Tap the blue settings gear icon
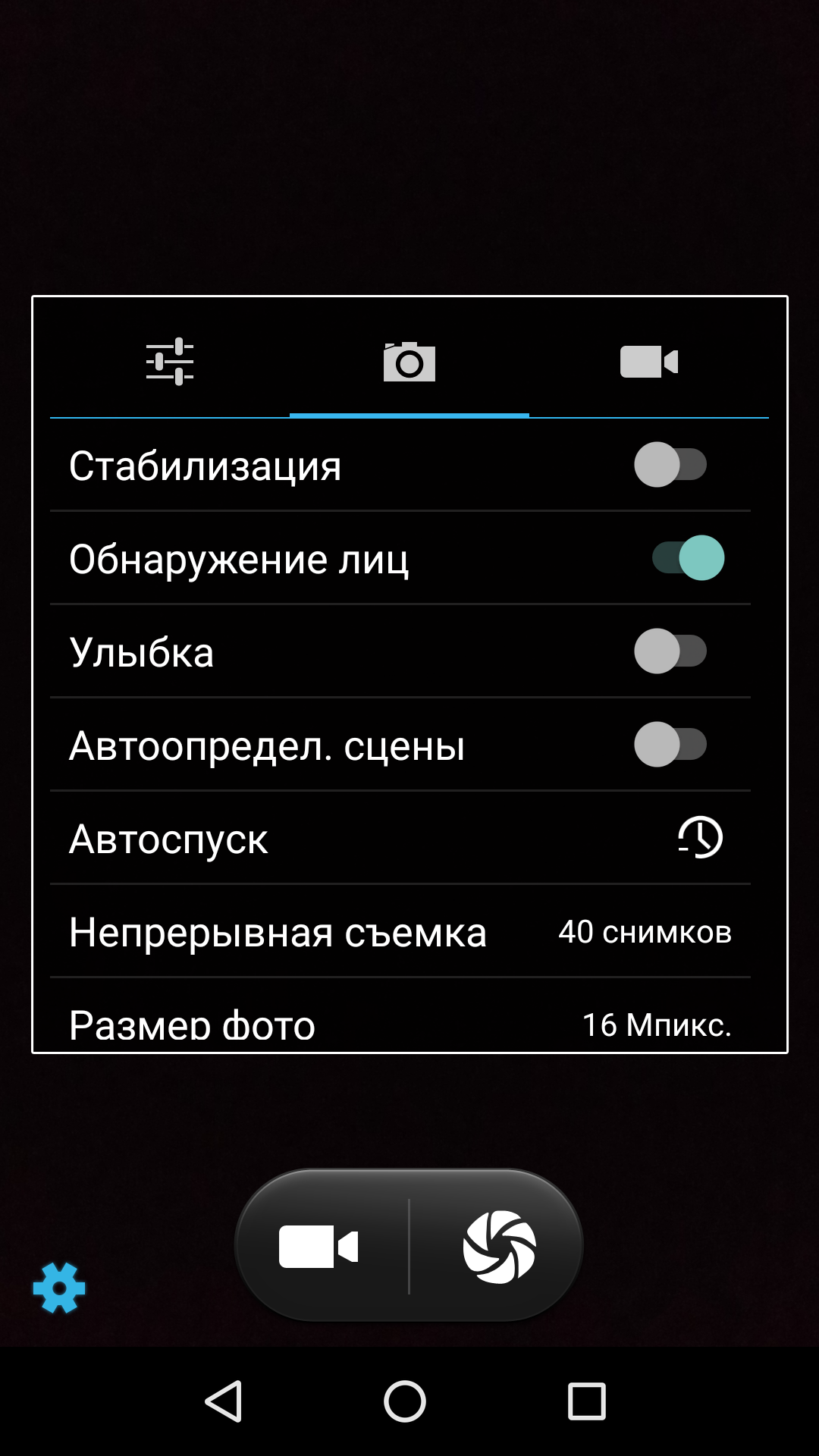819x1456 pixels. click(59, 1288)
